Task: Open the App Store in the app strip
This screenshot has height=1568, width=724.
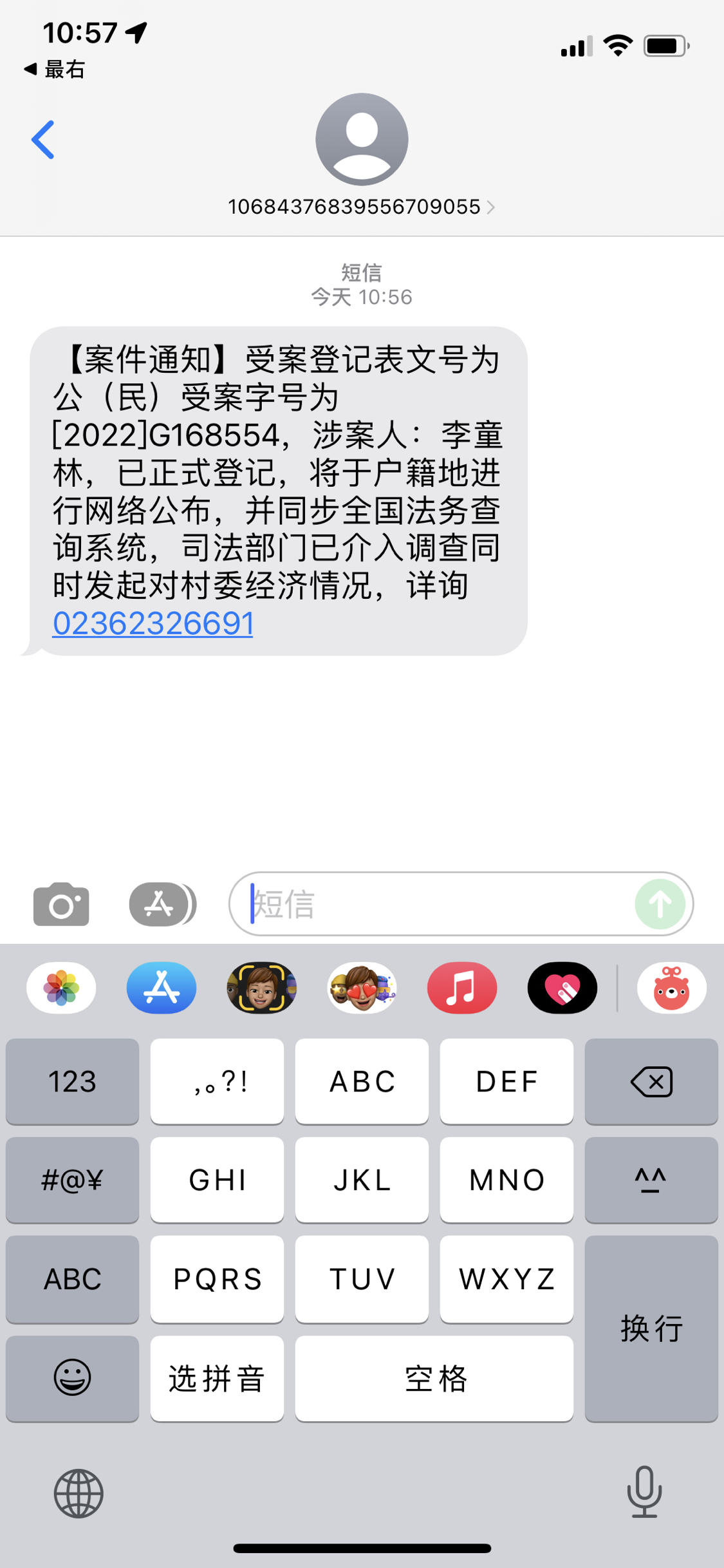Action: pyautogui.click(x=161, y=988)
